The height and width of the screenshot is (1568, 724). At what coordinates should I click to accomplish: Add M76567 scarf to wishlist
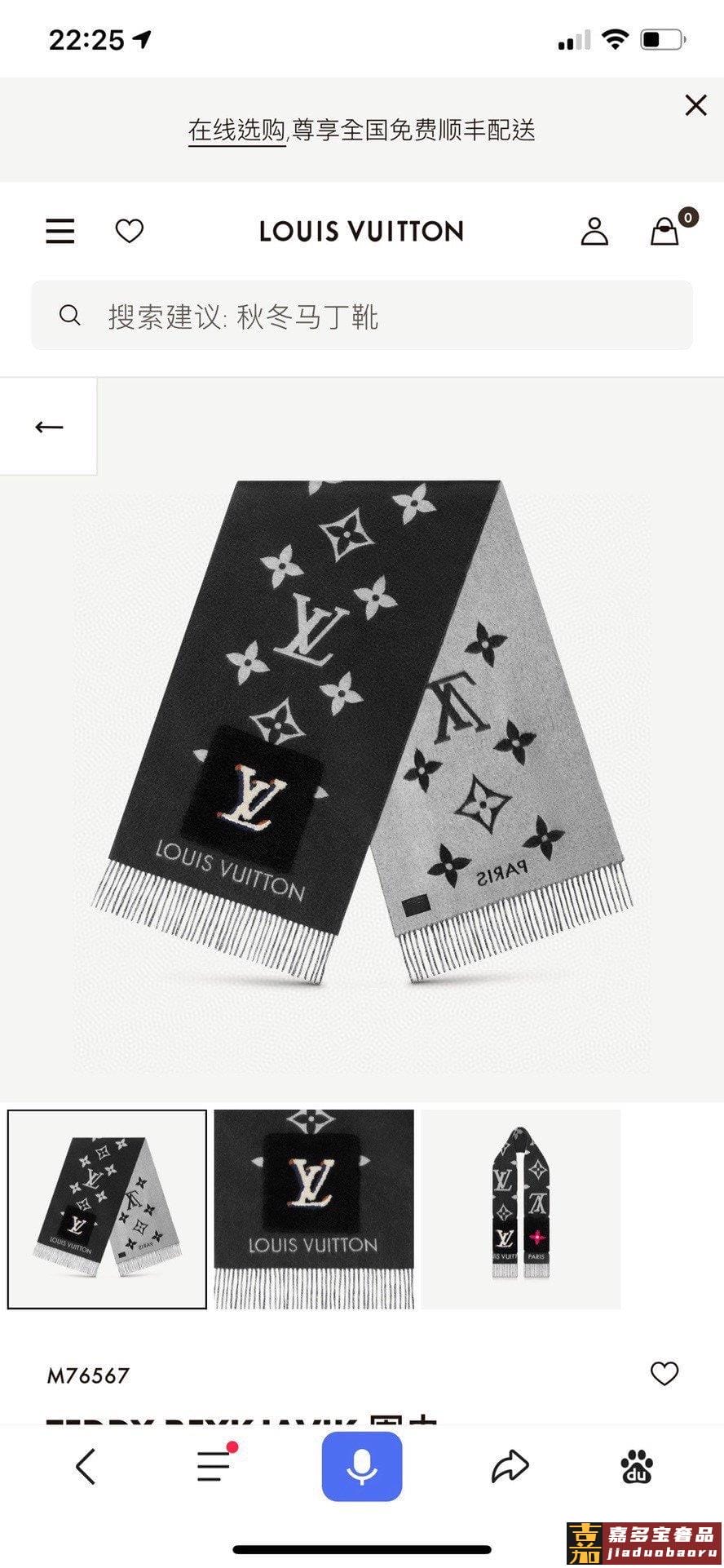point(664,1374)
